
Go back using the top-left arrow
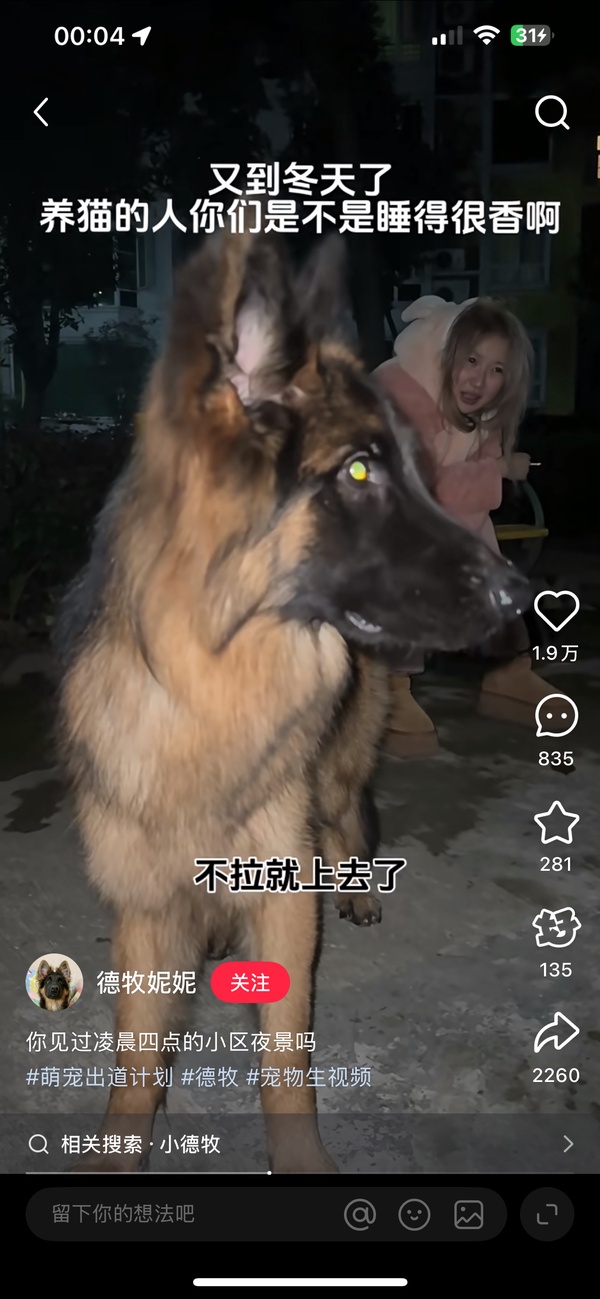tap(41, 113)
